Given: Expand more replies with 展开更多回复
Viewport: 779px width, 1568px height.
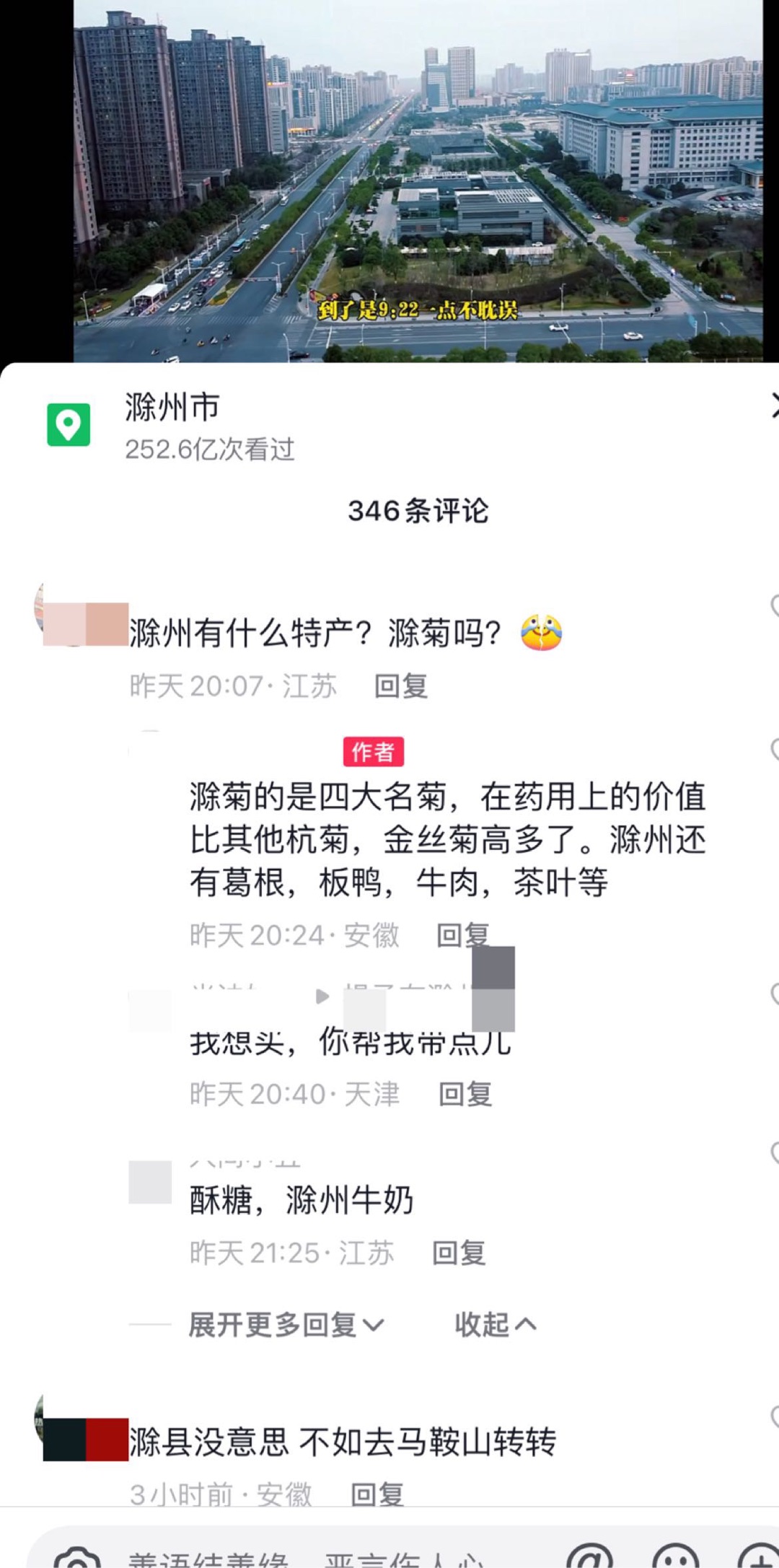Looking at the screenshot, I should click(286, 1325).
